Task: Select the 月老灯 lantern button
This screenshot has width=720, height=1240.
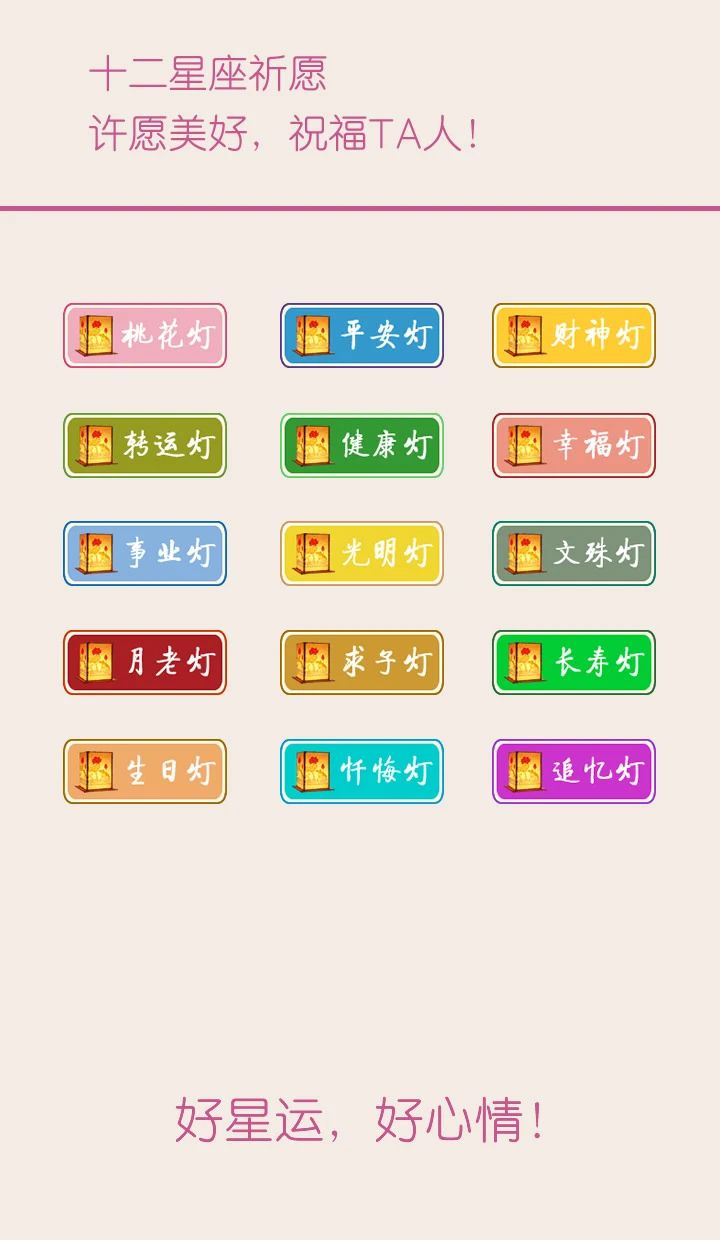Action: (x=145, y=662)
